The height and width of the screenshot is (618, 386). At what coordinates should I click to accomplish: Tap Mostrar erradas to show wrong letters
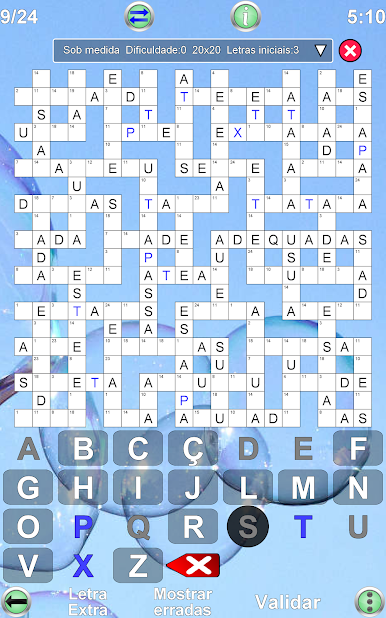tap(183, 602)
